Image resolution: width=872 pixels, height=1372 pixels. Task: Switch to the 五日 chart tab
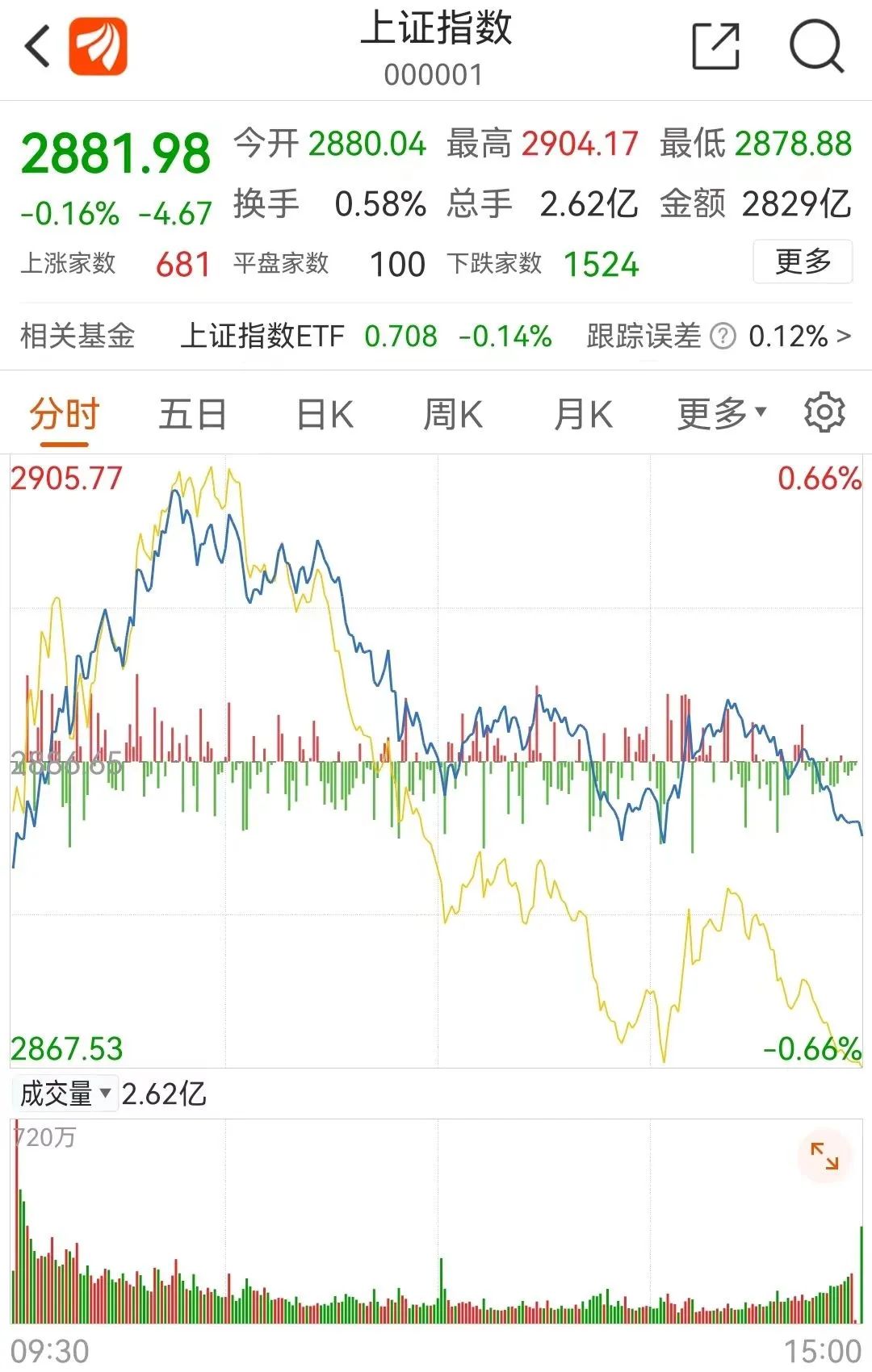click(192, 415)
